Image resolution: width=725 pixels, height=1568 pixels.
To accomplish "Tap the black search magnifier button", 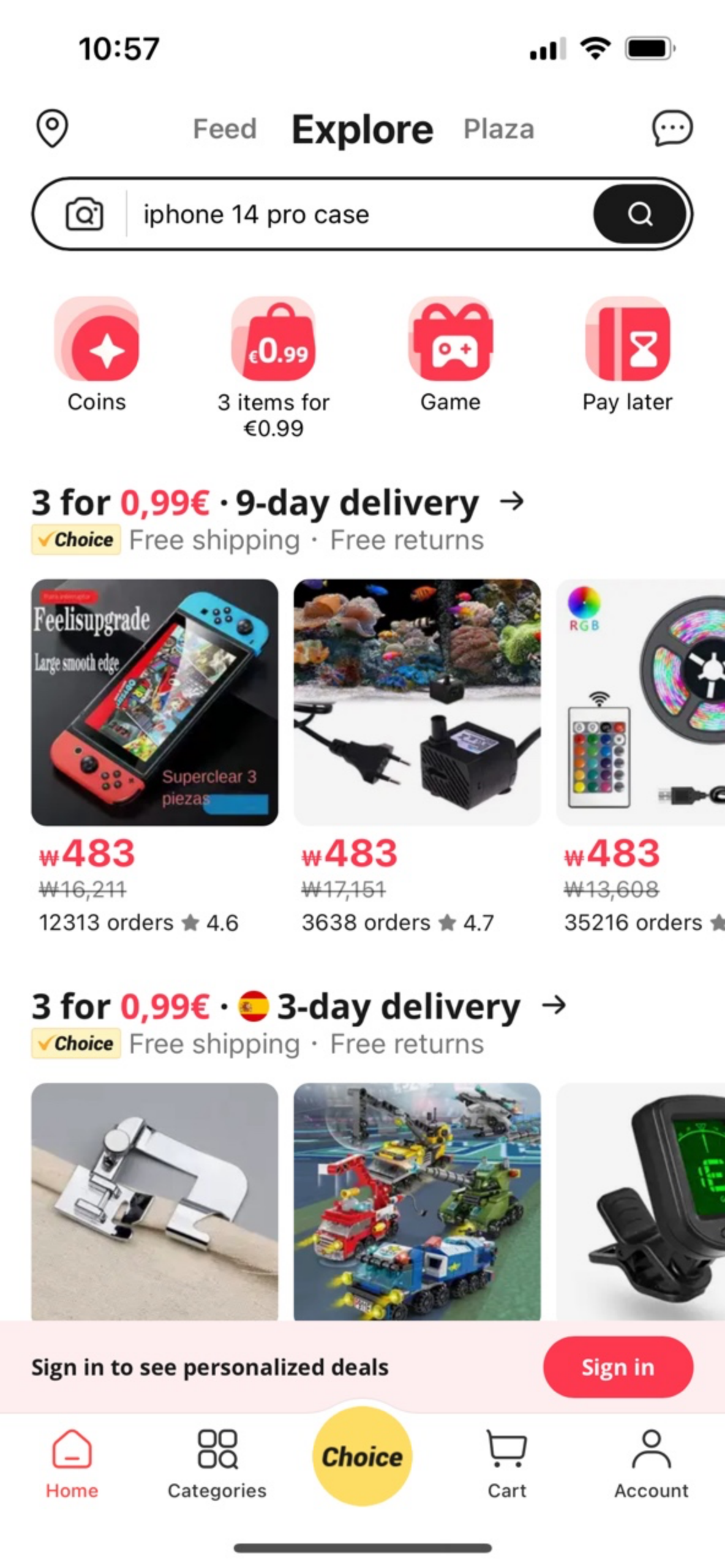I will pos(640,214).
